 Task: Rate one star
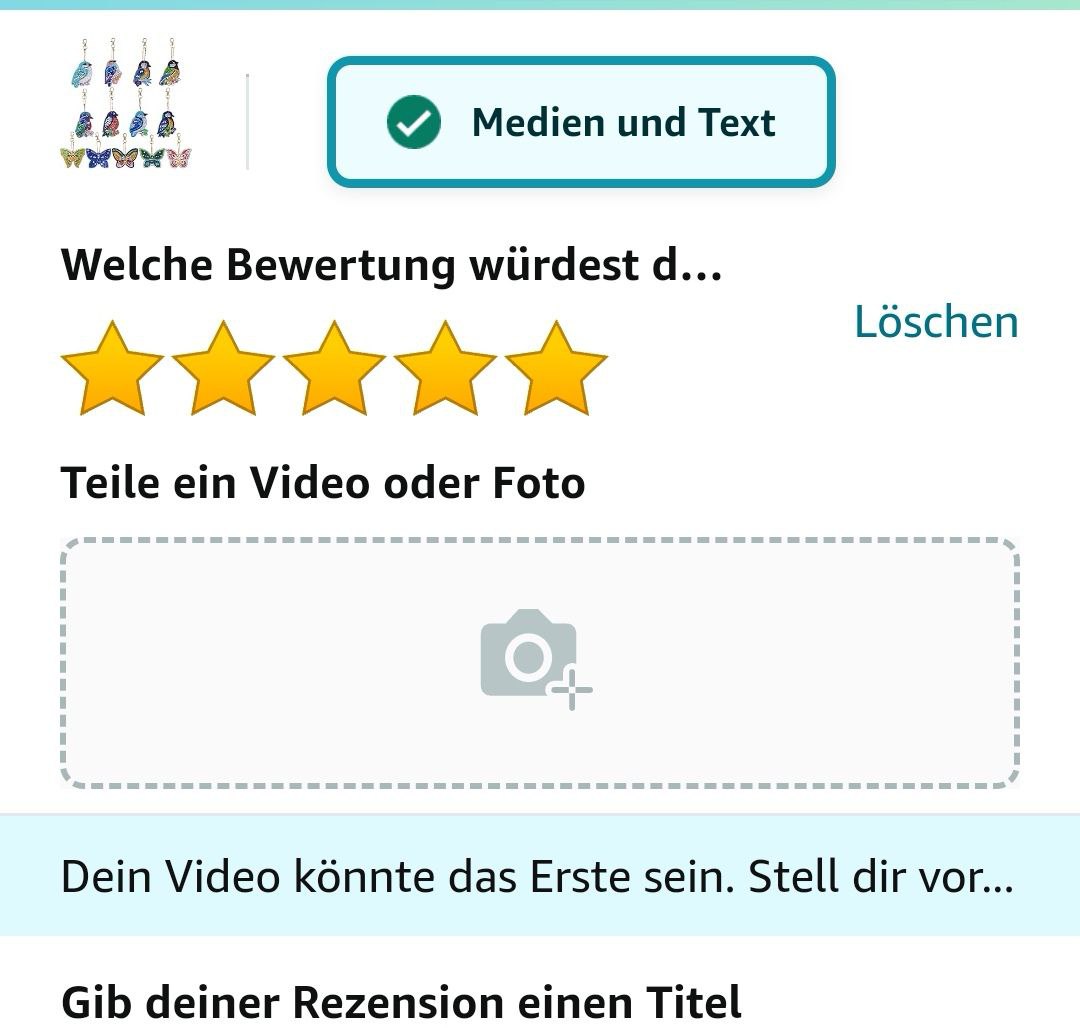(113, 368)
